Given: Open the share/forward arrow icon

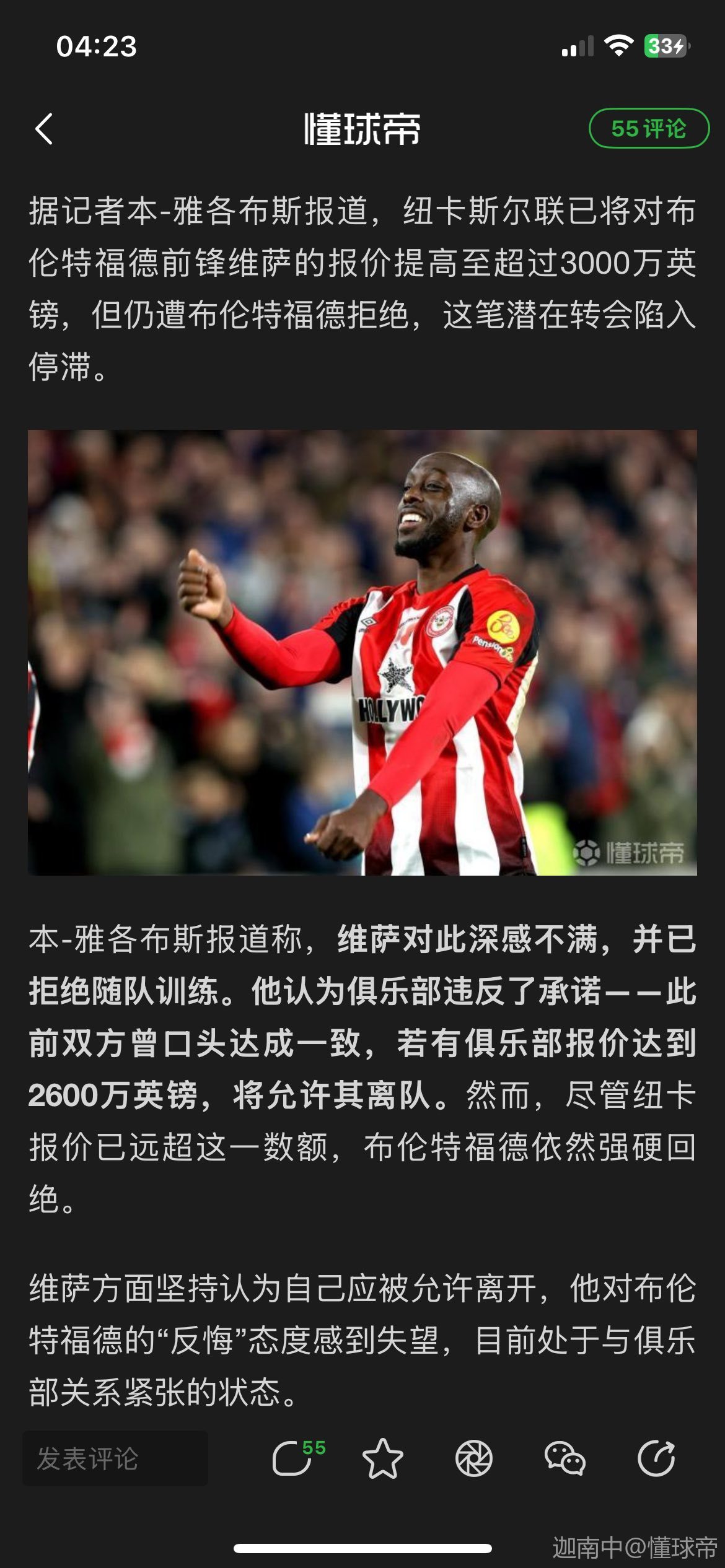Looking at the screenshot, I should [656, 1458].
